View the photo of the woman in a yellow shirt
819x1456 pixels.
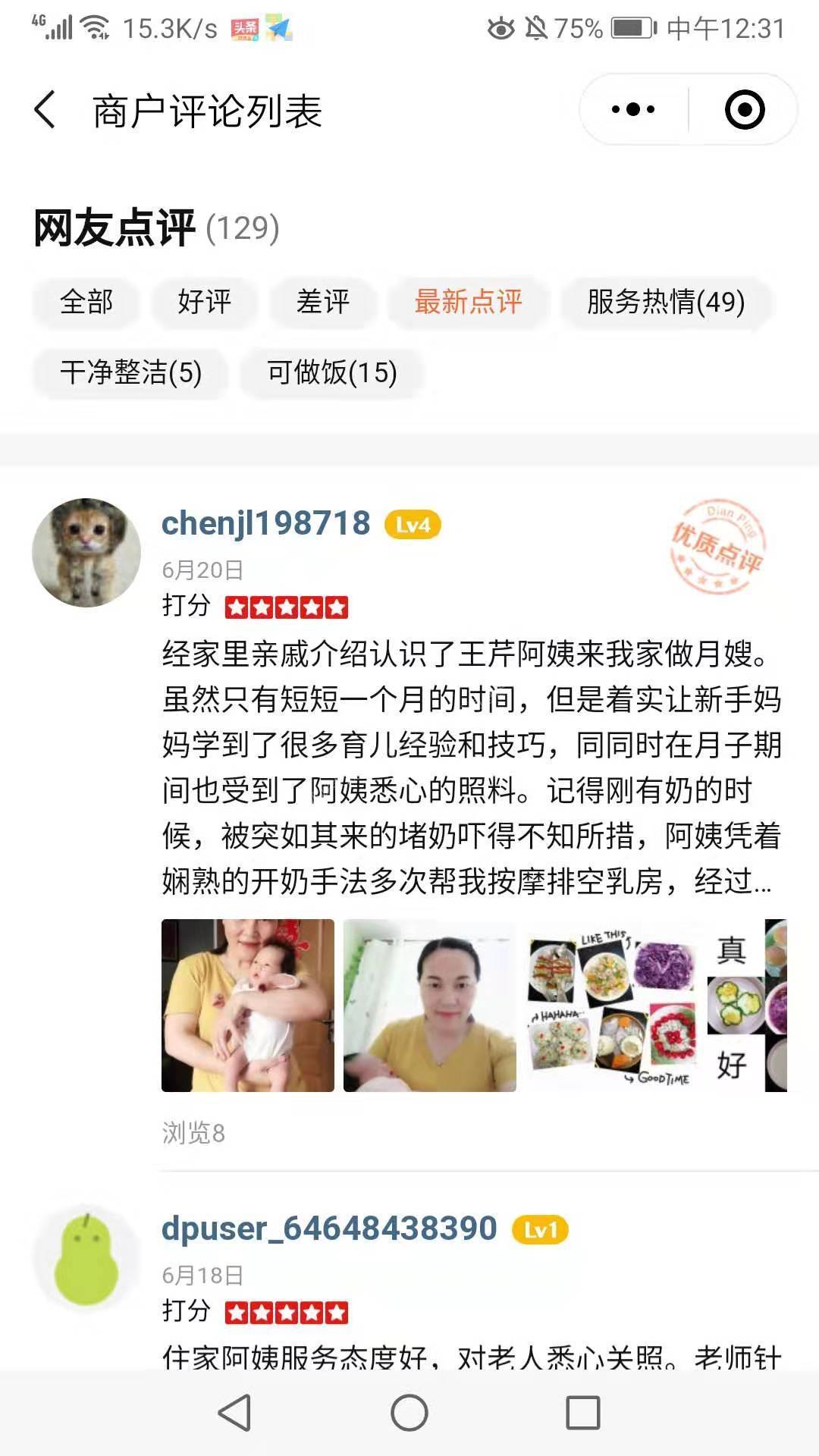[430, 1006]
